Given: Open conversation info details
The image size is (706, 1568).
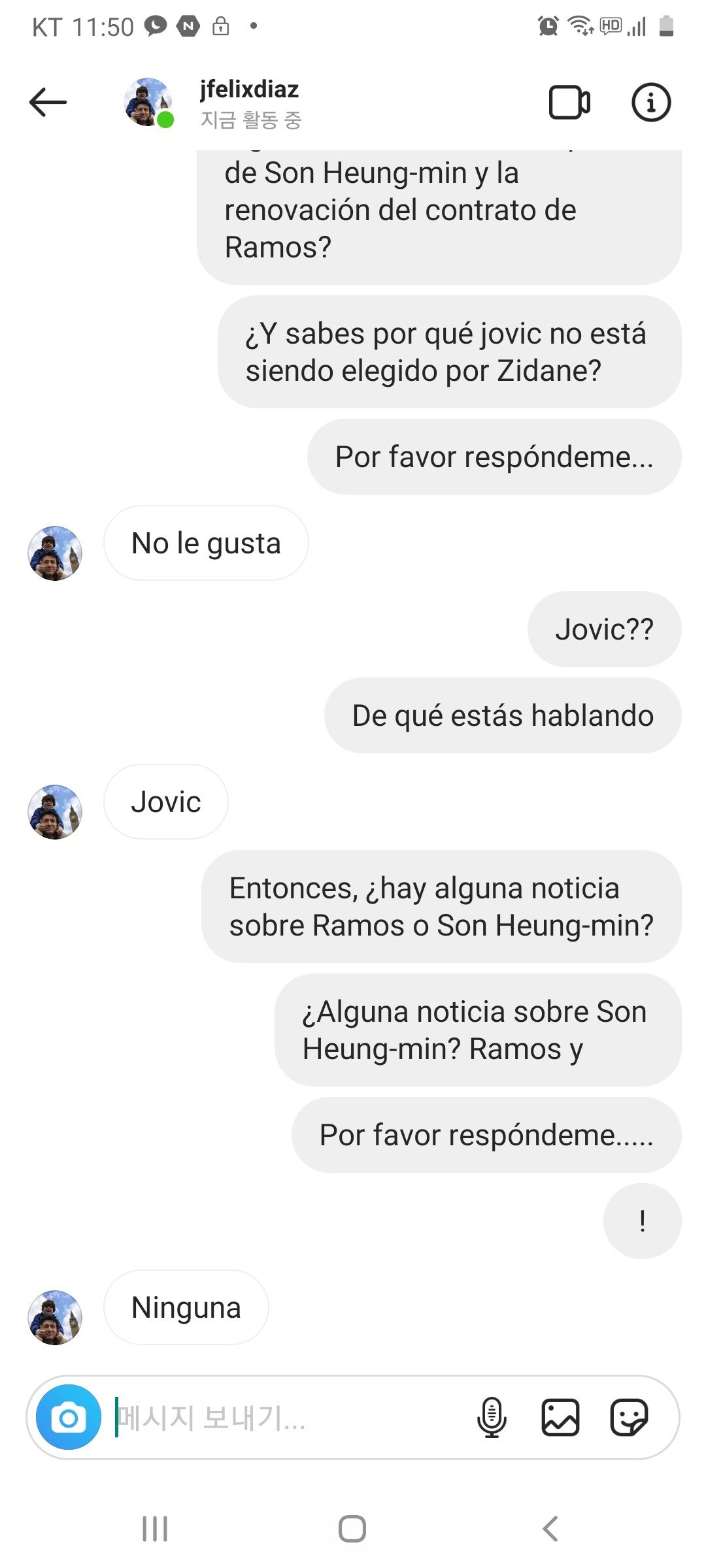Looking at the screenshot, I should coord(650,103).
